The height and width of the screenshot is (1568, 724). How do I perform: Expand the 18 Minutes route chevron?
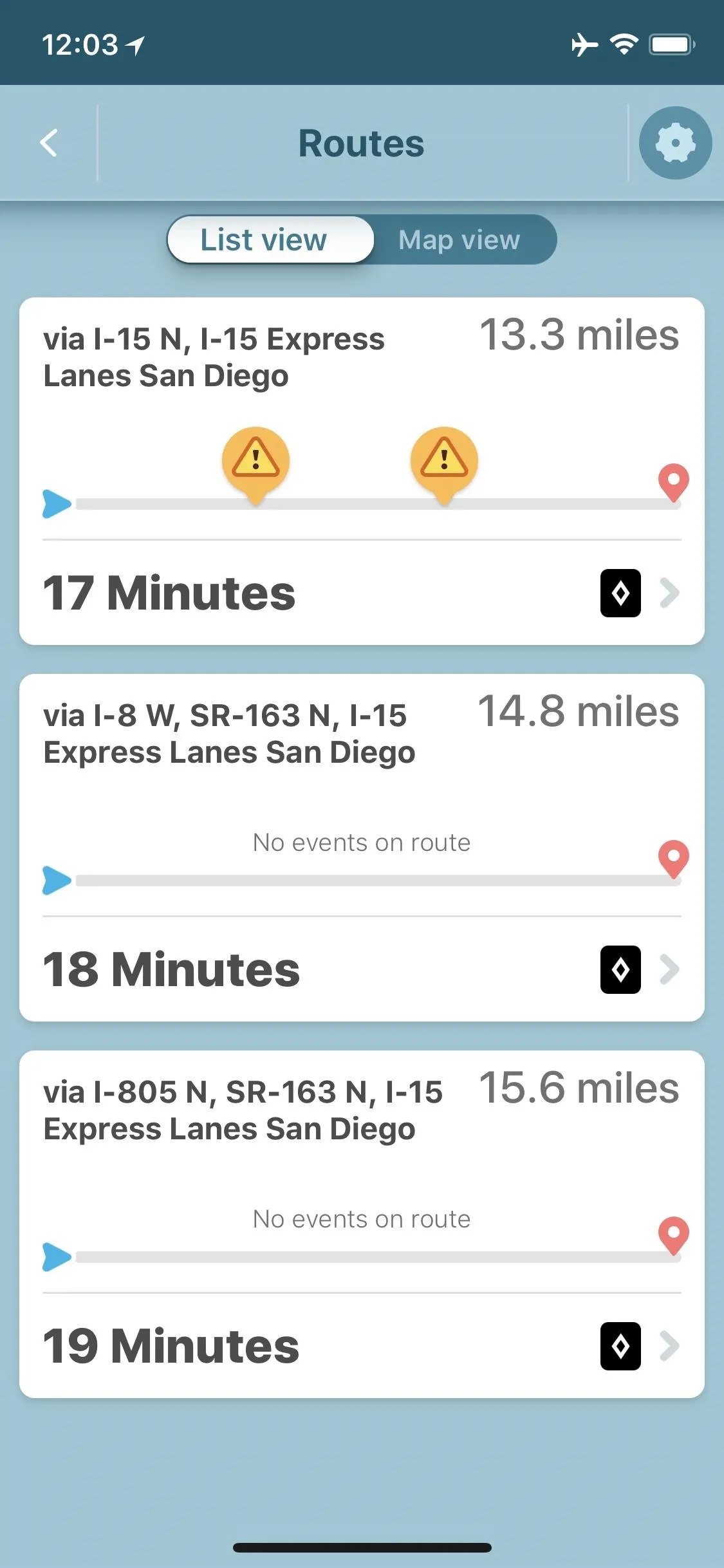pos(670,969)
